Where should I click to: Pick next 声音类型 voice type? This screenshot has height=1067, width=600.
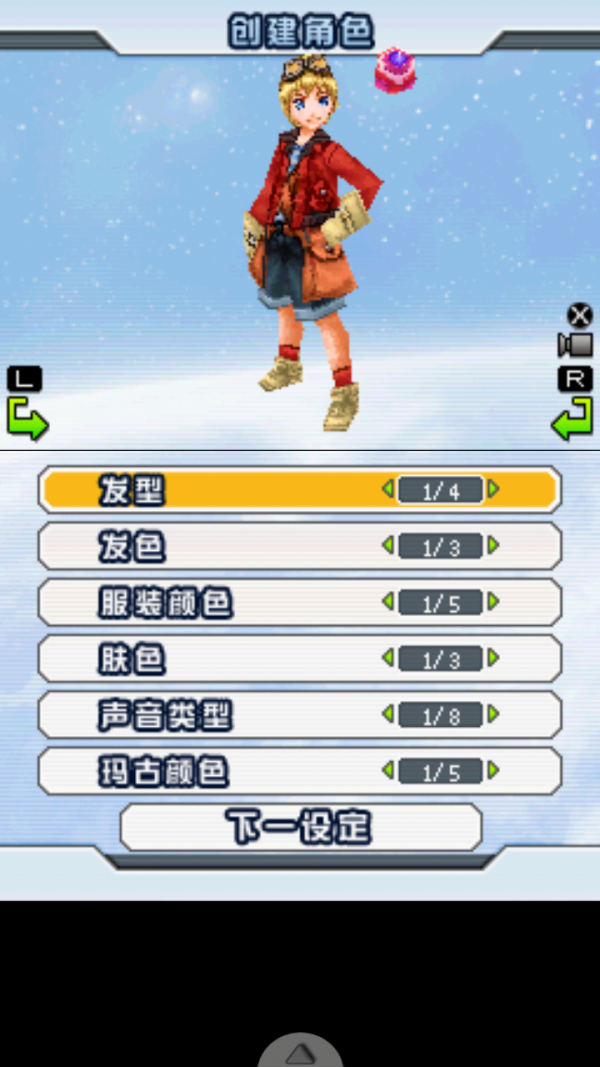pyautogui.click(x=493, y=715)
